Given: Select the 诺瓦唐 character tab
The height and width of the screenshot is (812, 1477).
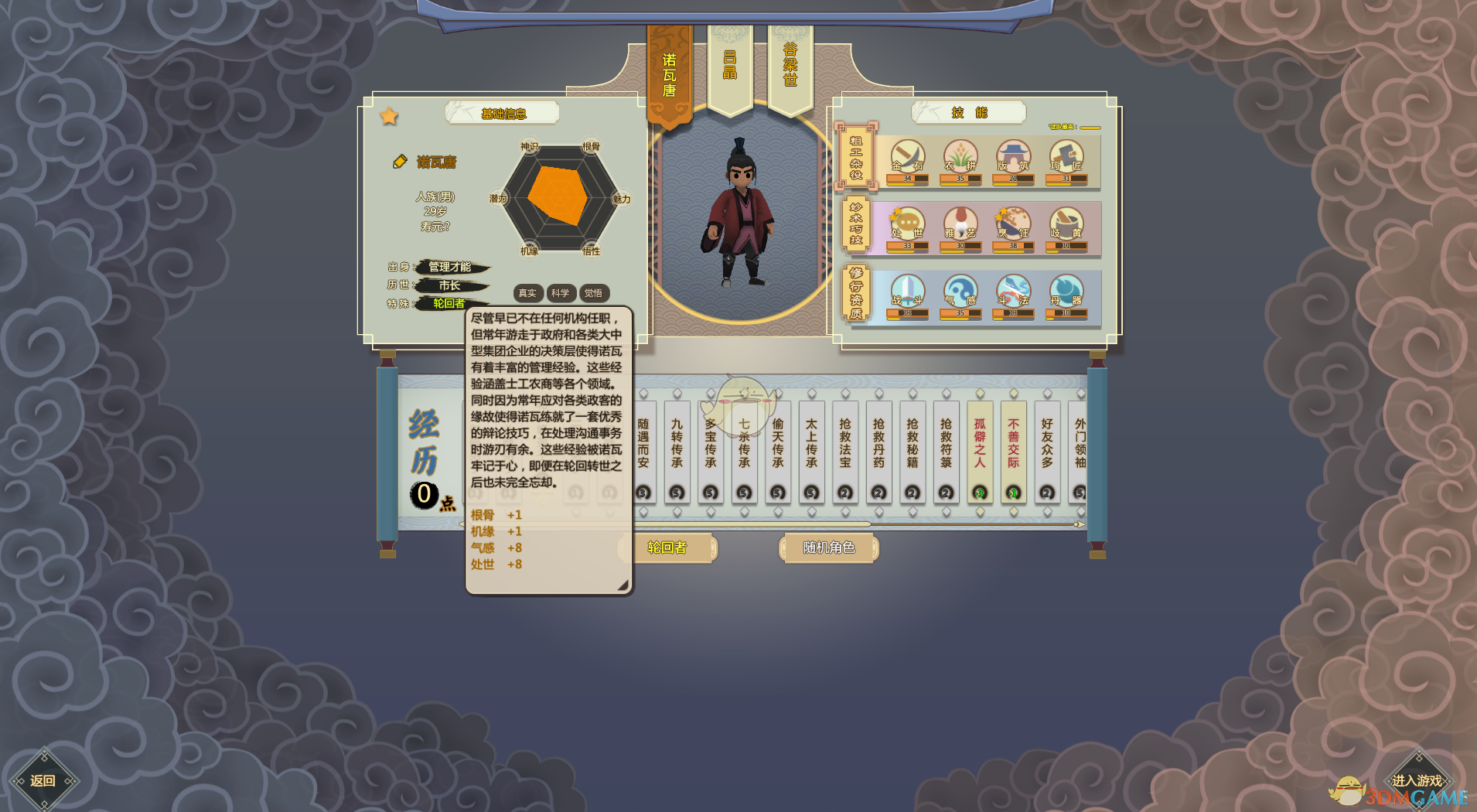Looking at the screenshot, I should click(669, 75).
